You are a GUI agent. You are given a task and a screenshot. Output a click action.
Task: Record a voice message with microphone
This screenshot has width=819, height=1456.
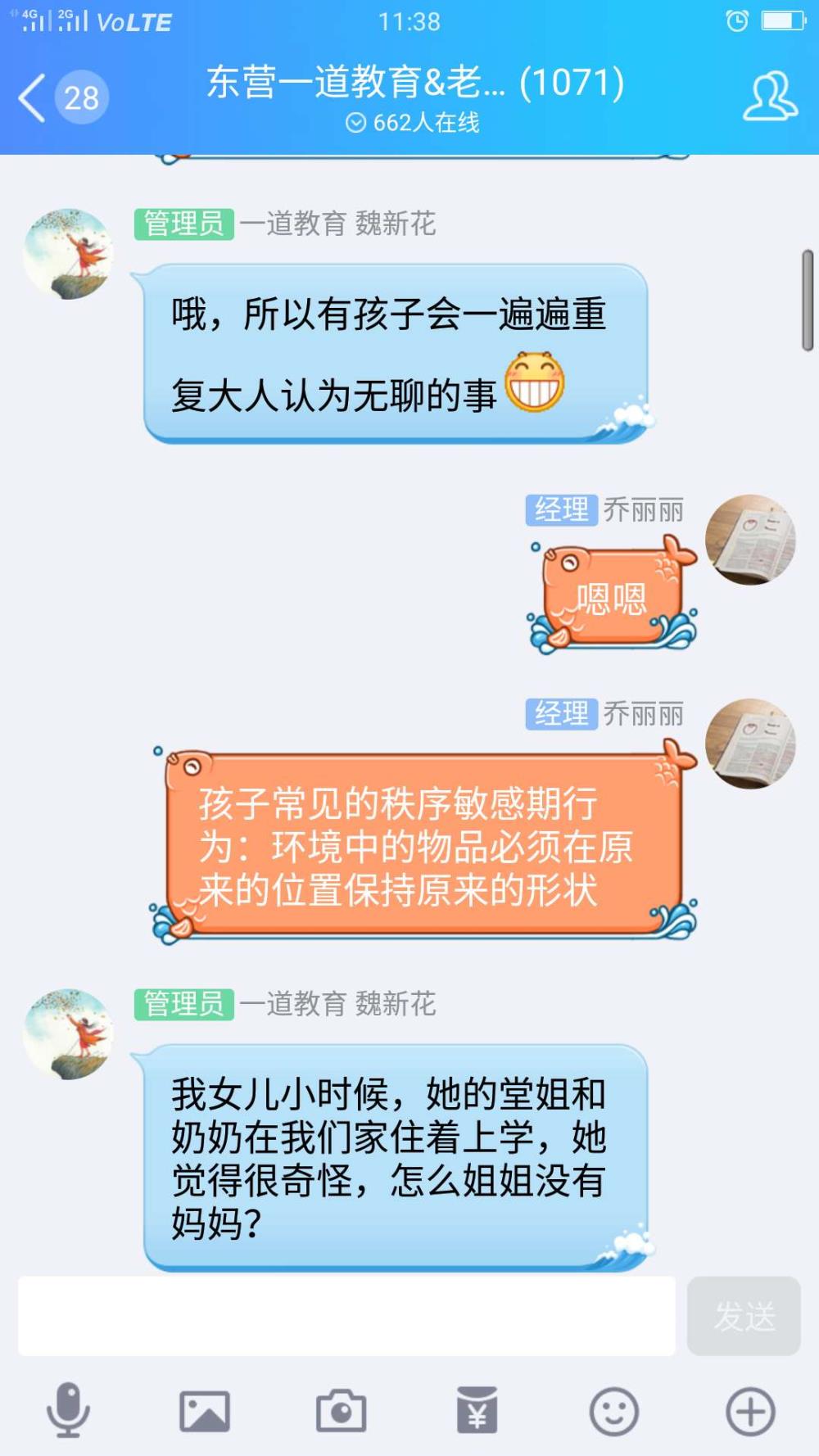[68, 1410]
